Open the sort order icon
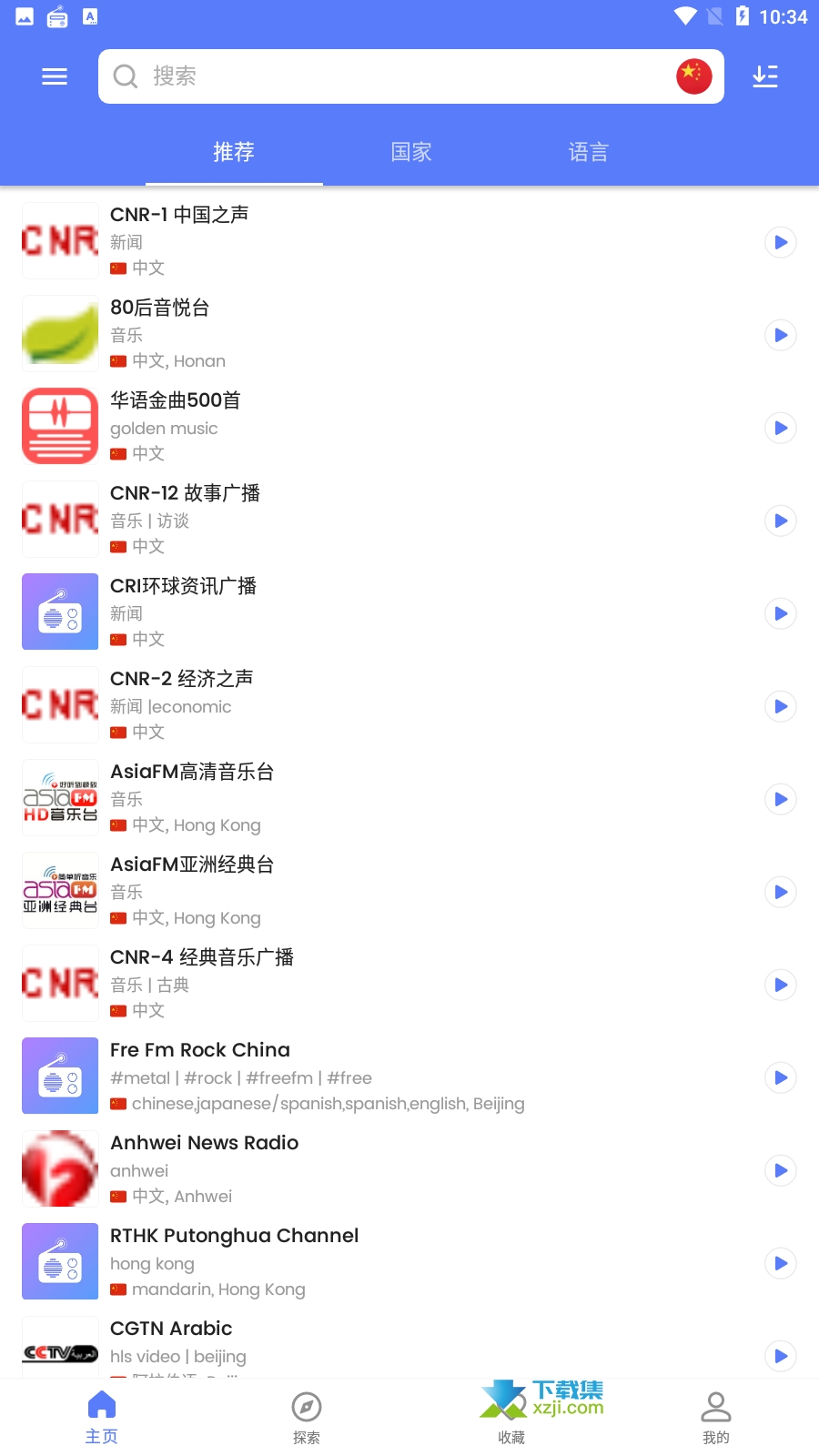 pos(765,76)
